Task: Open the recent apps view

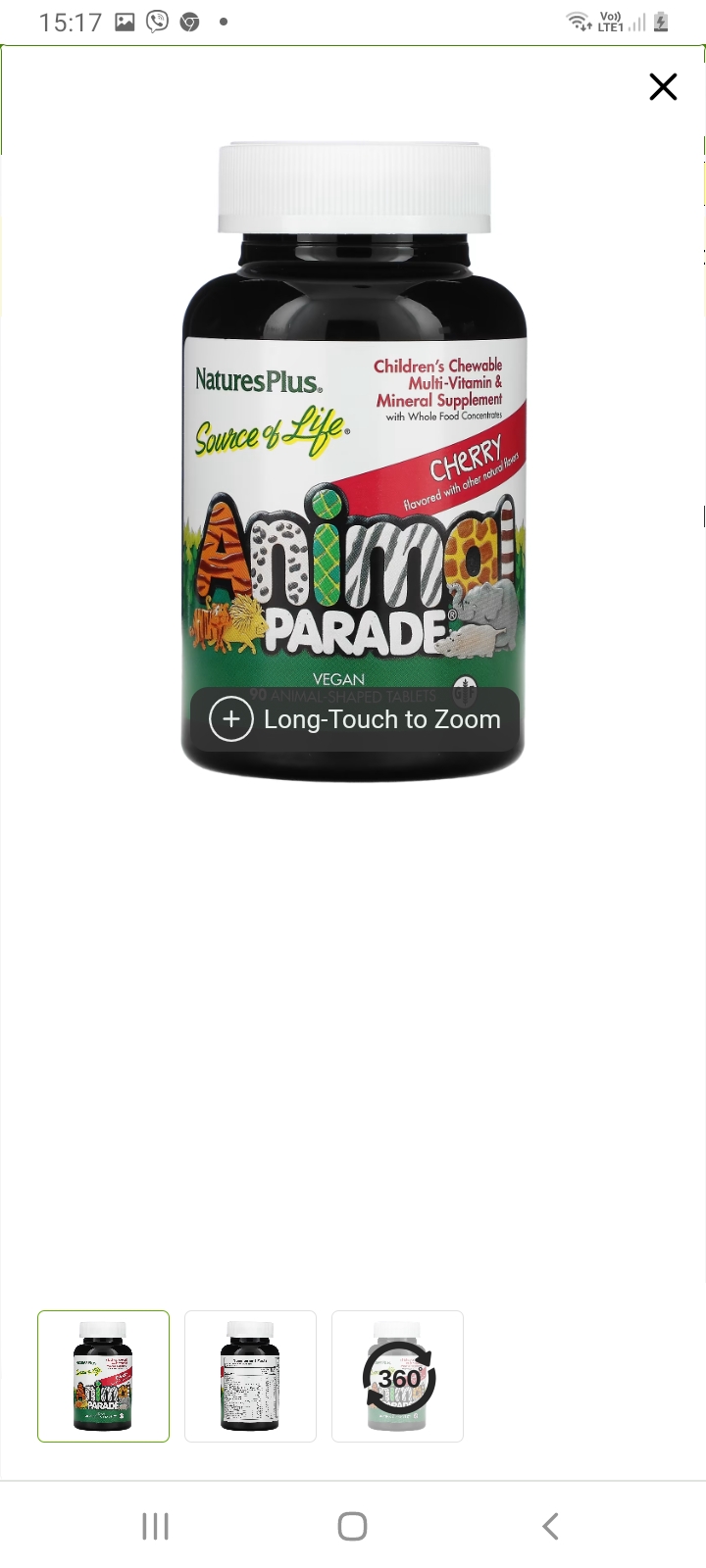Action: point(155,1526)
